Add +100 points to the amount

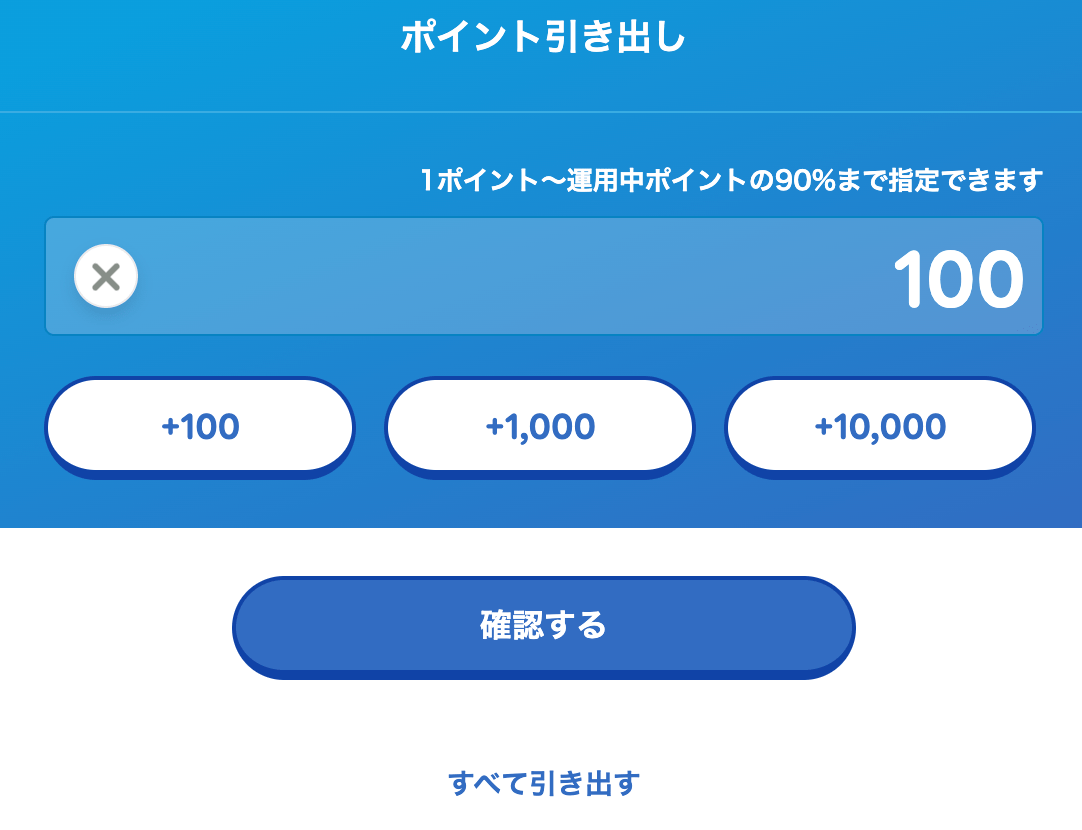point(200,426)
